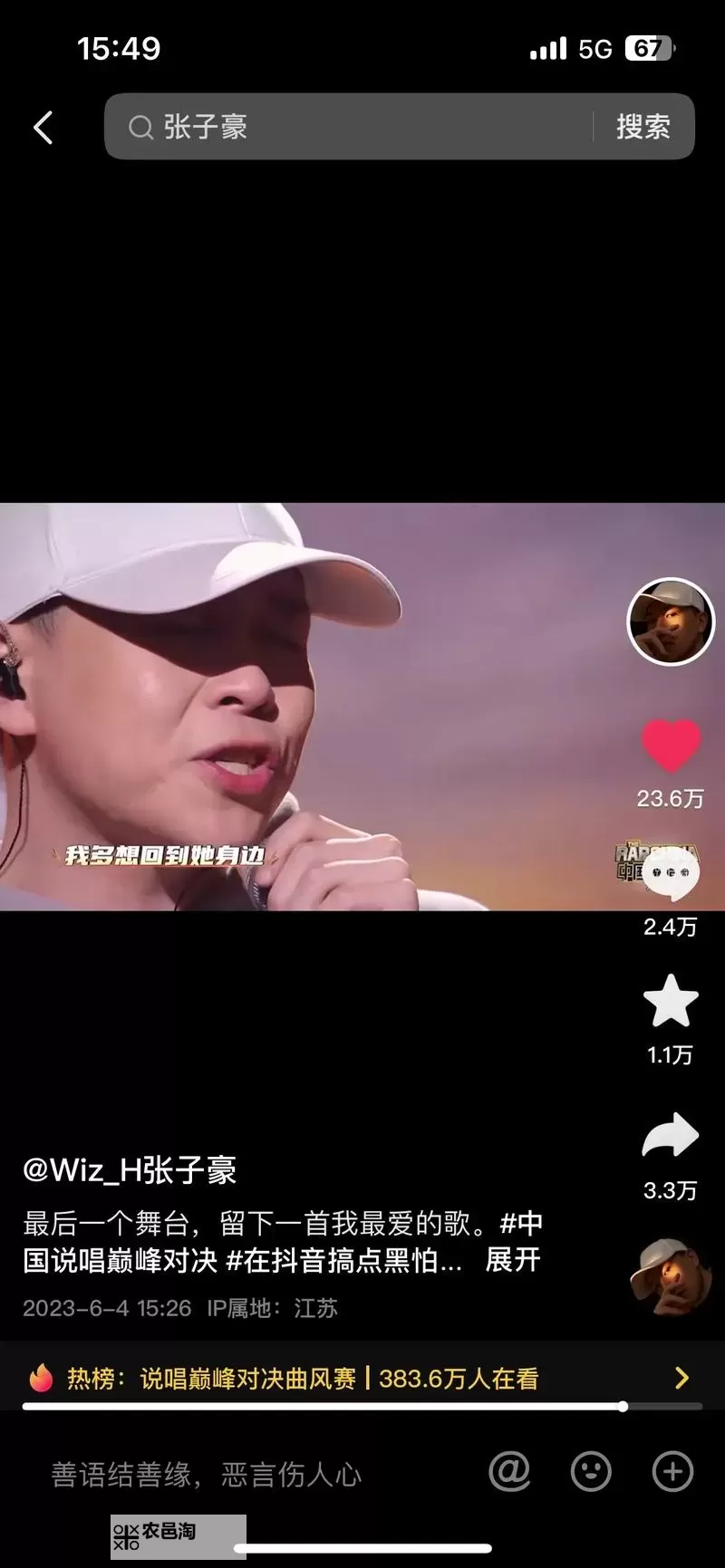The image size is (725, 1568).
Task: Expand the caption with 展开
Action: tap(514, 1259)
